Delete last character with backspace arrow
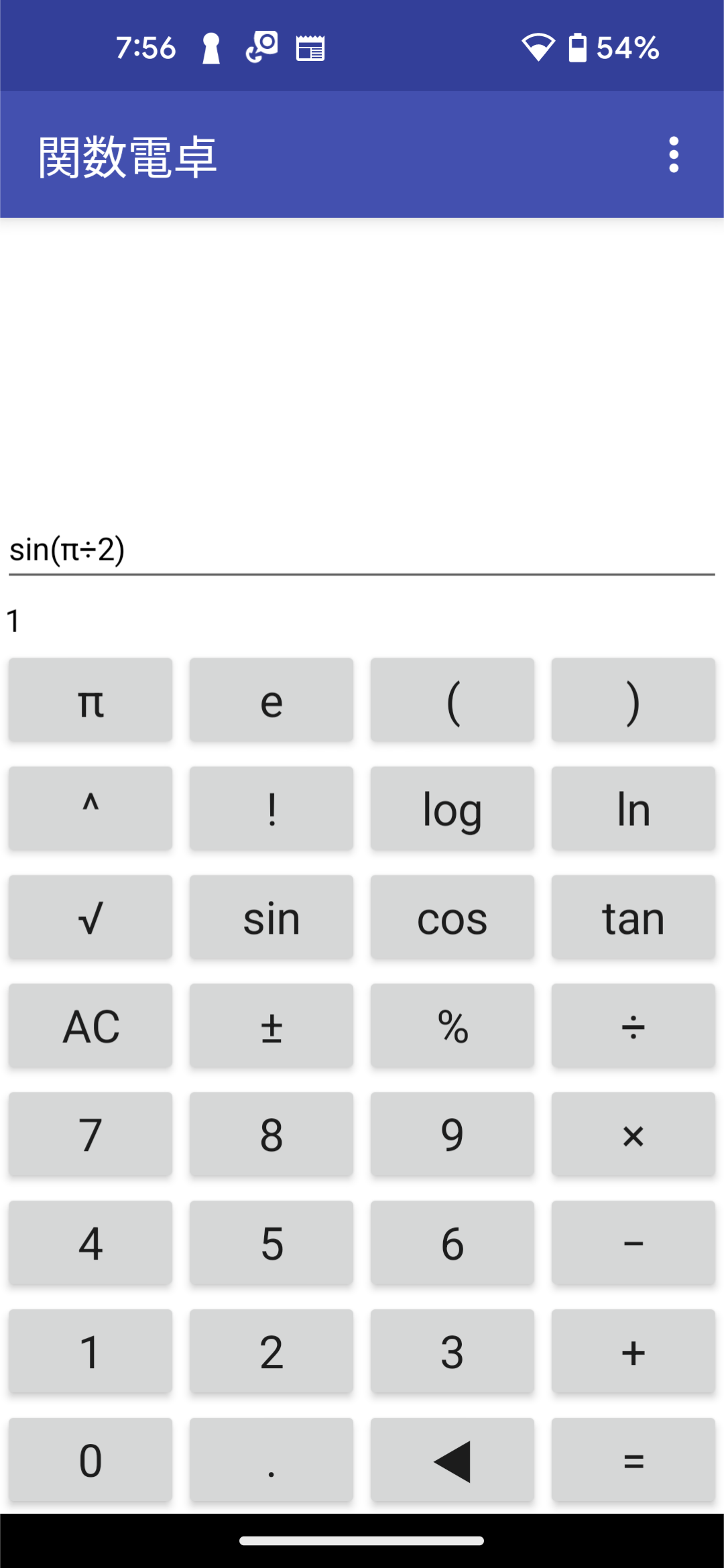 pos(452,1461)
